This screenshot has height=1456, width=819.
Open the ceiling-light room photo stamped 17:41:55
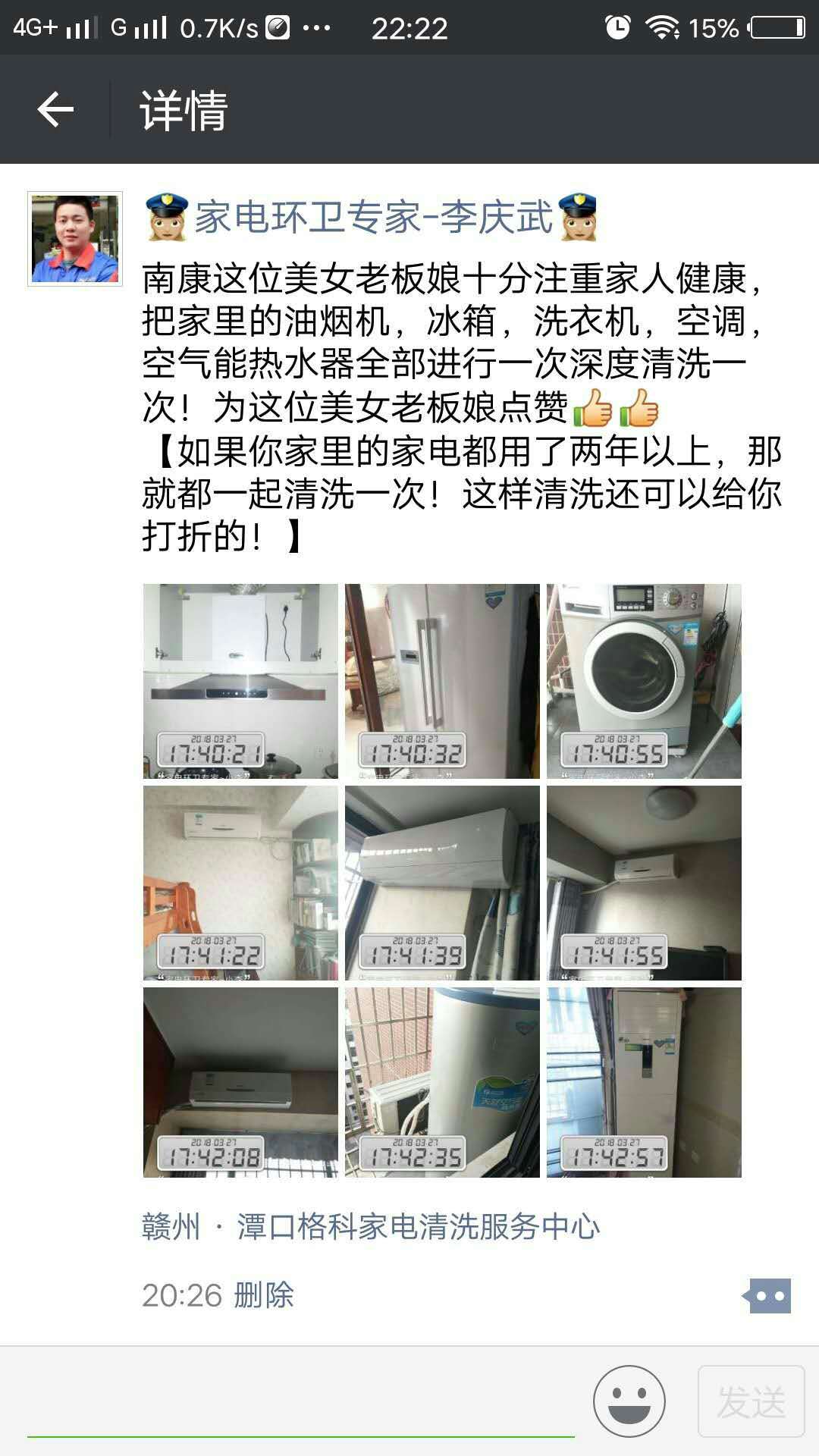point(644,882)
